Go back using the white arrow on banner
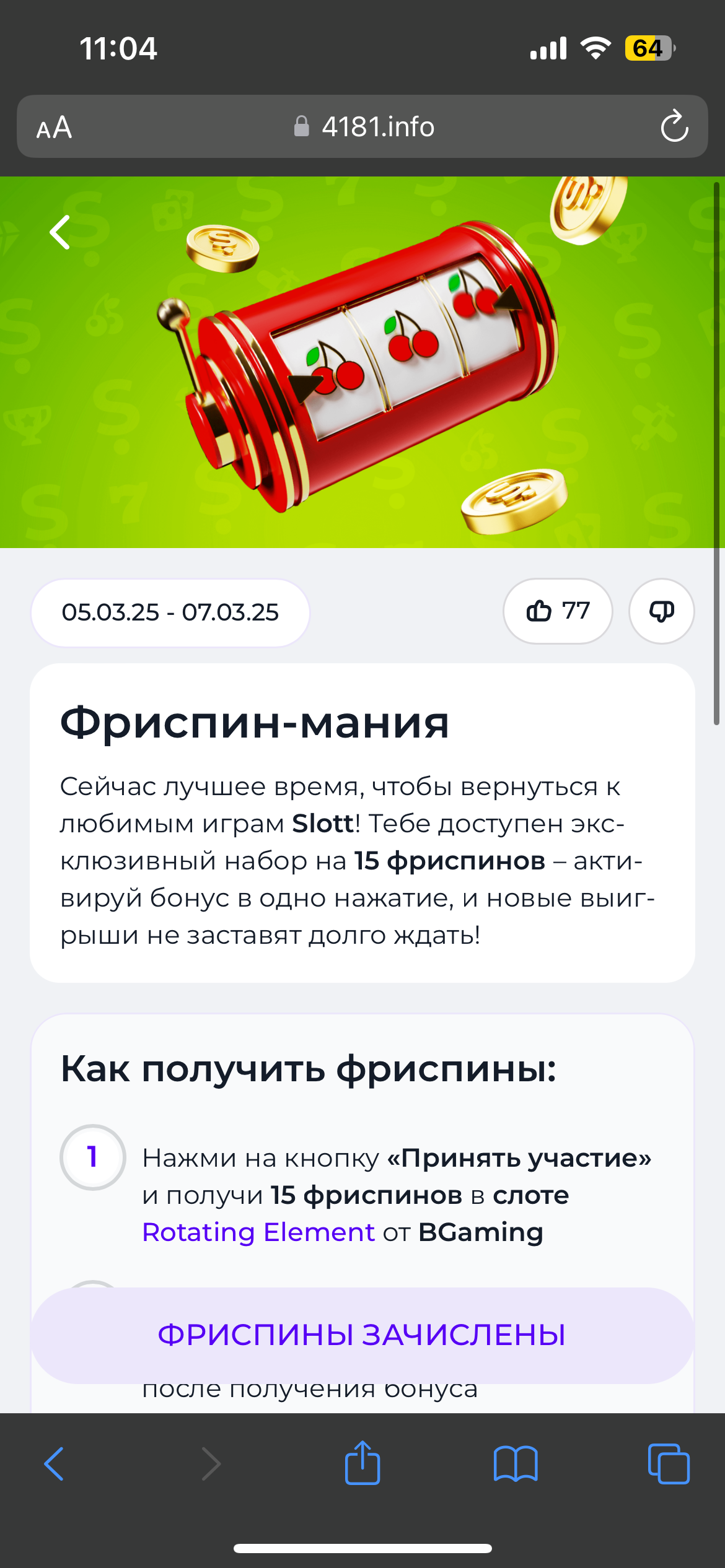 click(x=60, y=233)
